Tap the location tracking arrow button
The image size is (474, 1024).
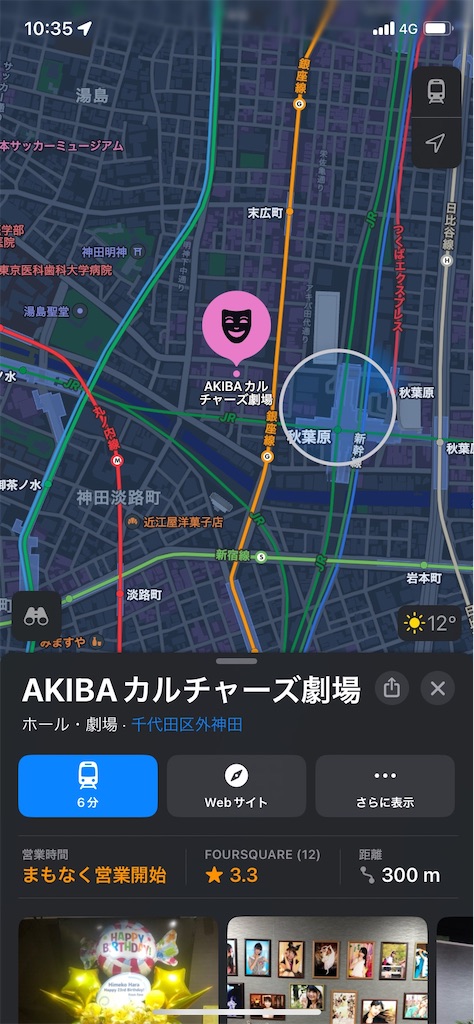click(x=436, y=143)
